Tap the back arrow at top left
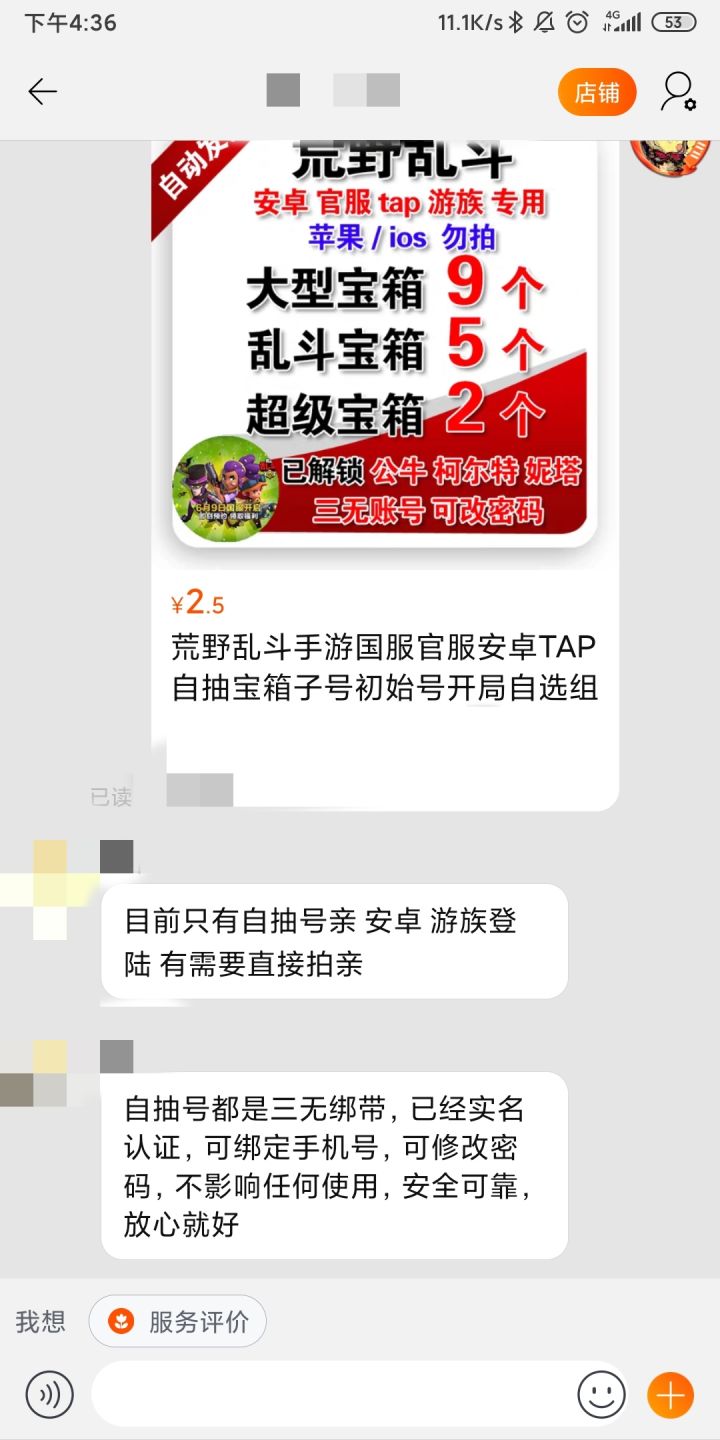720x1440 pixels. click(x=42, y=91)
